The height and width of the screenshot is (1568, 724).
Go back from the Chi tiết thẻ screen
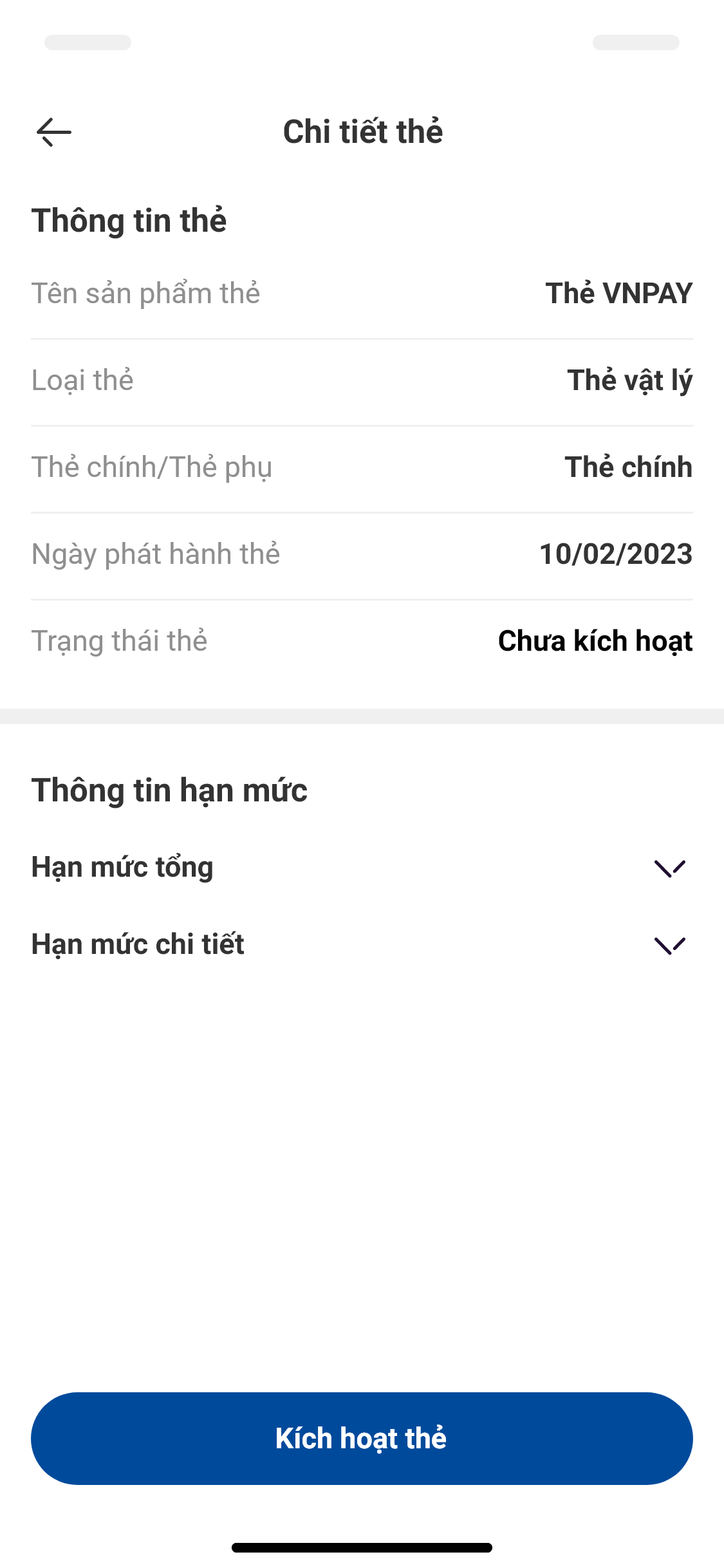coord(54,133)
